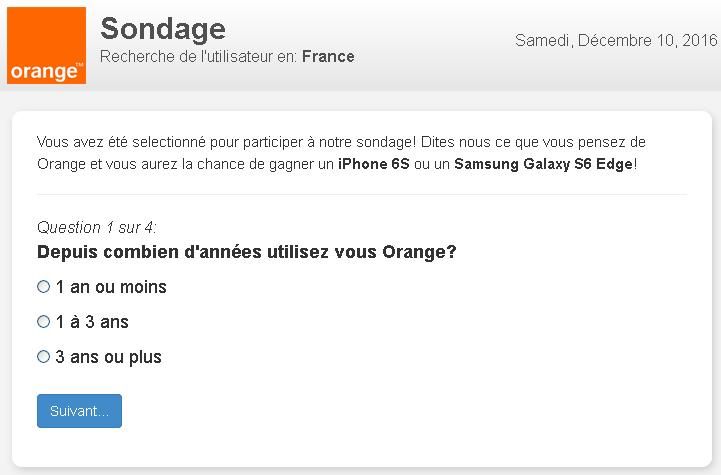Screen dimensions: 721x475
Task: Pick the '3 ans ou plus' option
Action: 43,357
